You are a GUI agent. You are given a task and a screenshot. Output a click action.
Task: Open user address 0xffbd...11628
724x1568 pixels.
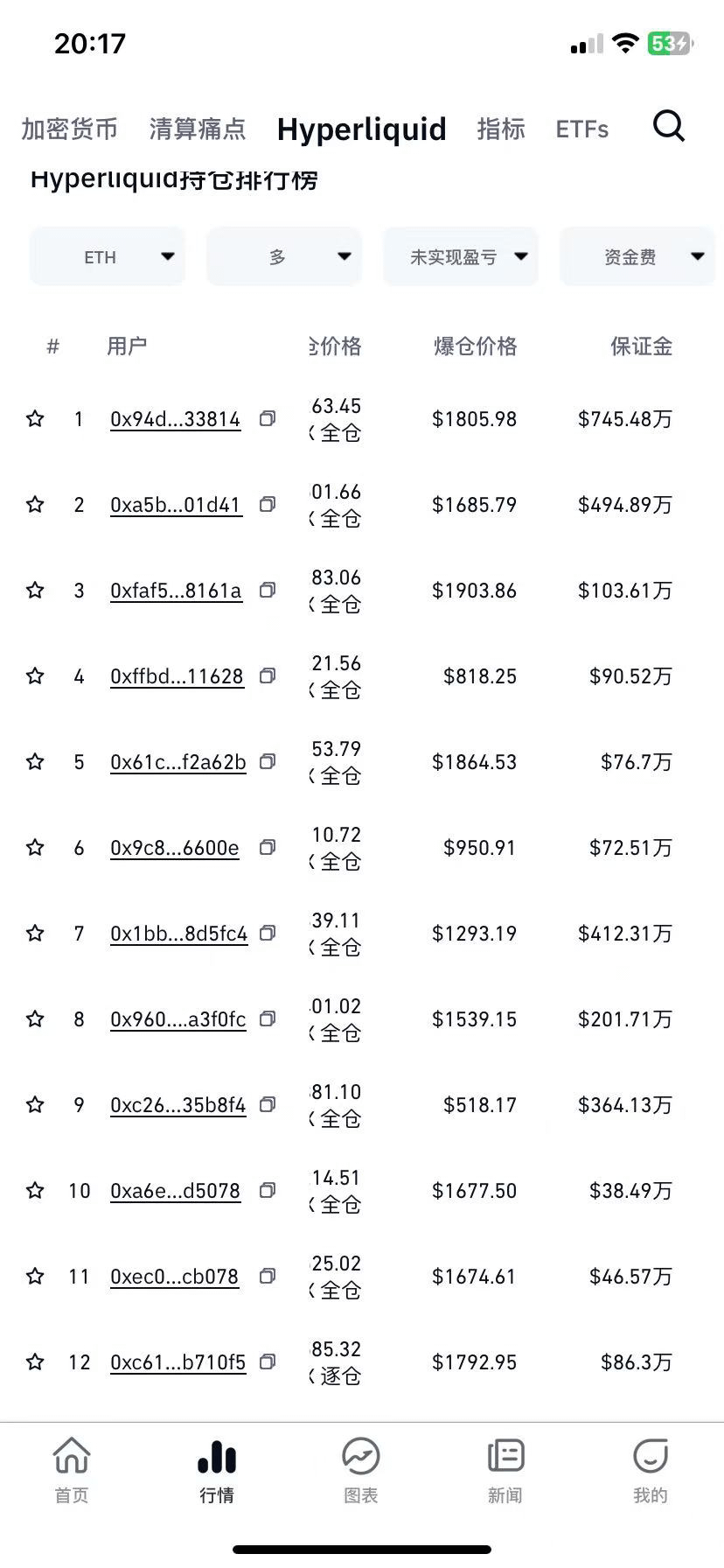[x=177, y=676]
